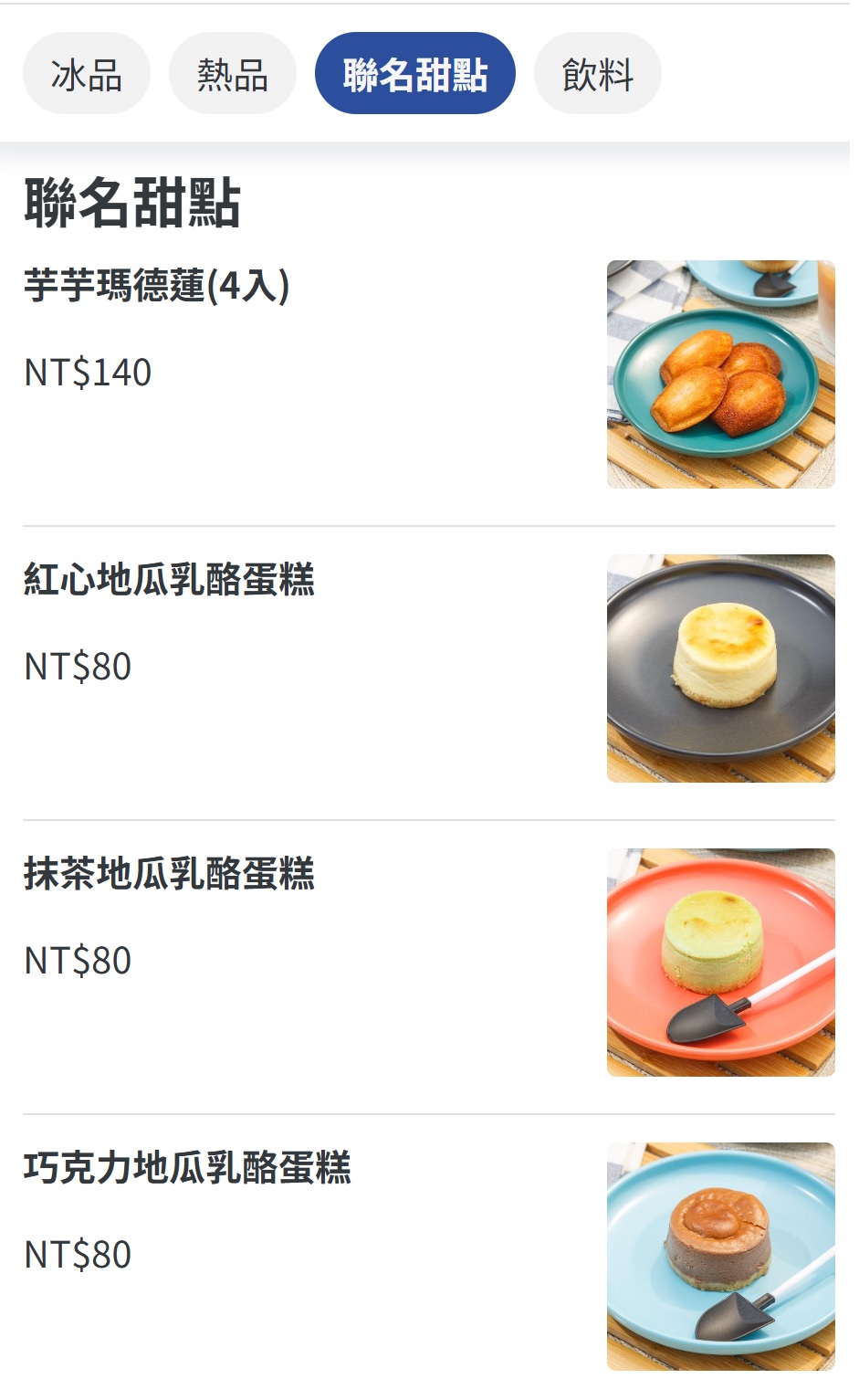Open the 巧克力地瓜乳酪蛋糕 item

(429, 1257)
